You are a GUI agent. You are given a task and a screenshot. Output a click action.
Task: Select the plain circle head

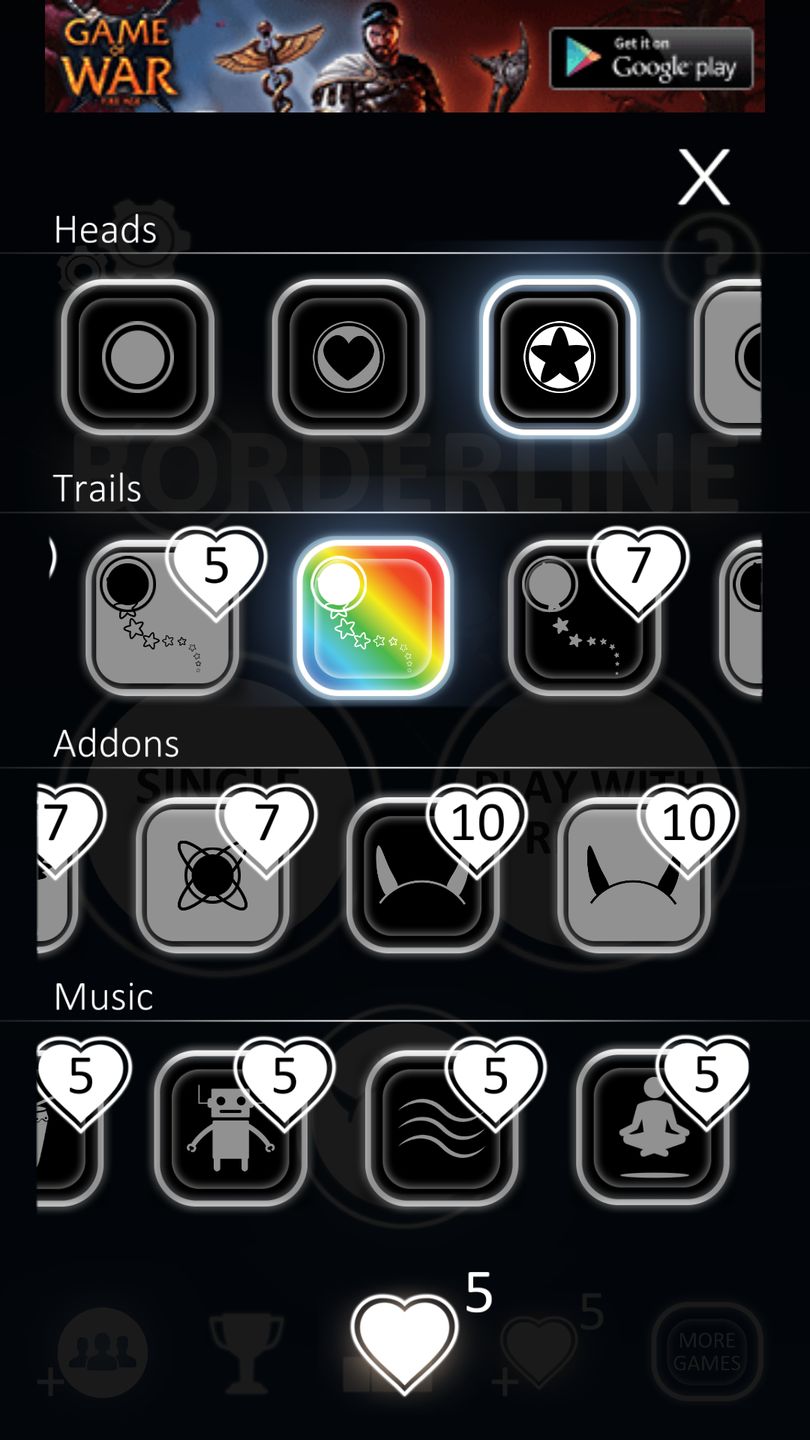[x=138, y=357]
